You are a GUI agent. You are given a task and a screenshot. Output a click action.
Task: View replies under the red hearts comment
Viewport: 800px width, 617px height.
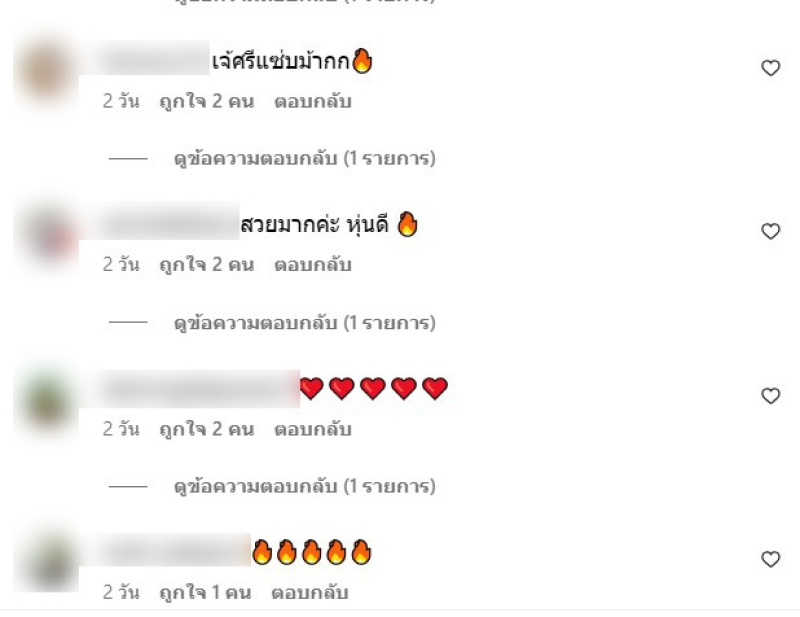coord(304,487)
